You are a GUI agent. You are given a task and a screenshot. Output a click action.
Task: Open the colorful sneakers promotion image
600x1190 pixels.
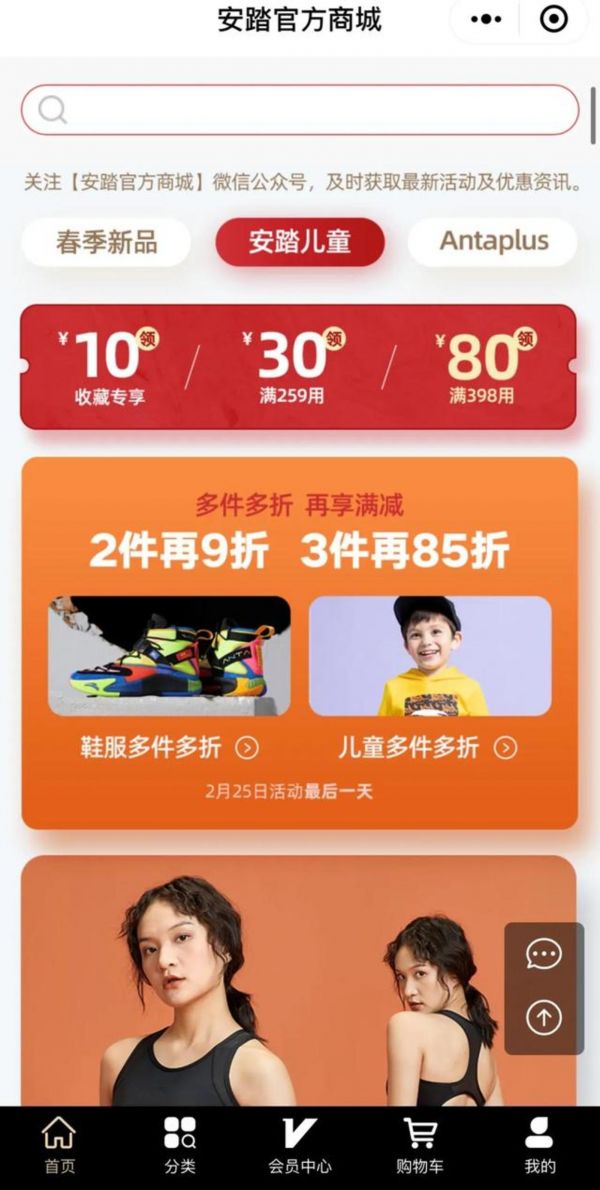click(x=169, y=656)
